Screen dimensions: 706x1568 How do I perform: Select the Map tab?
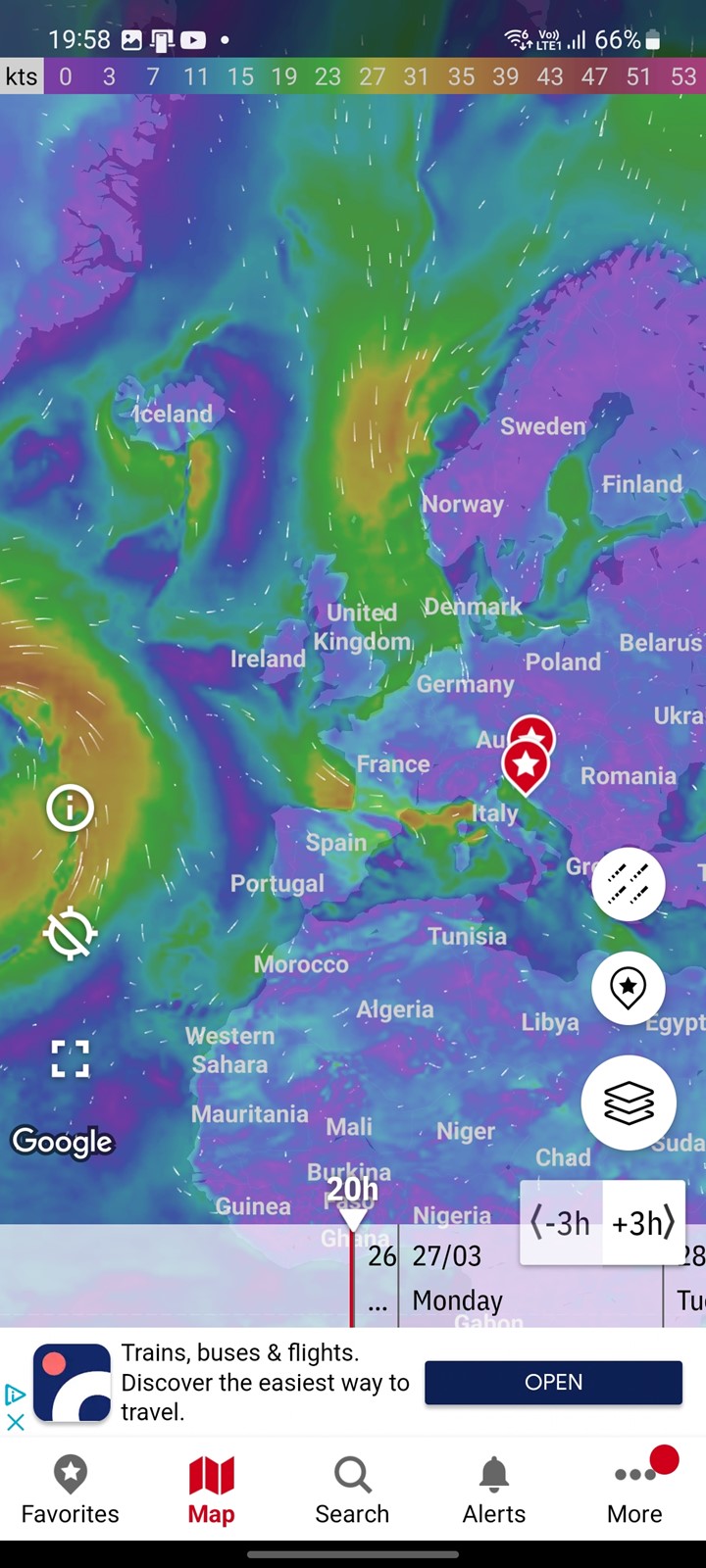coord(211,1490)
